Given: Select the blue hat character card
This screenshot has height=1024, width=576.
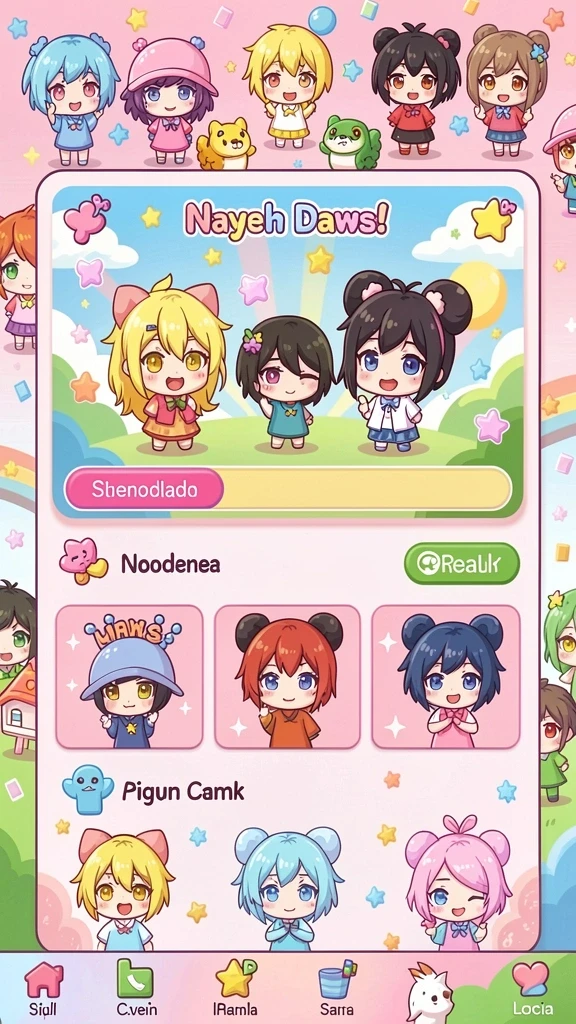Looking at the screenshot, I should [129, 677].
